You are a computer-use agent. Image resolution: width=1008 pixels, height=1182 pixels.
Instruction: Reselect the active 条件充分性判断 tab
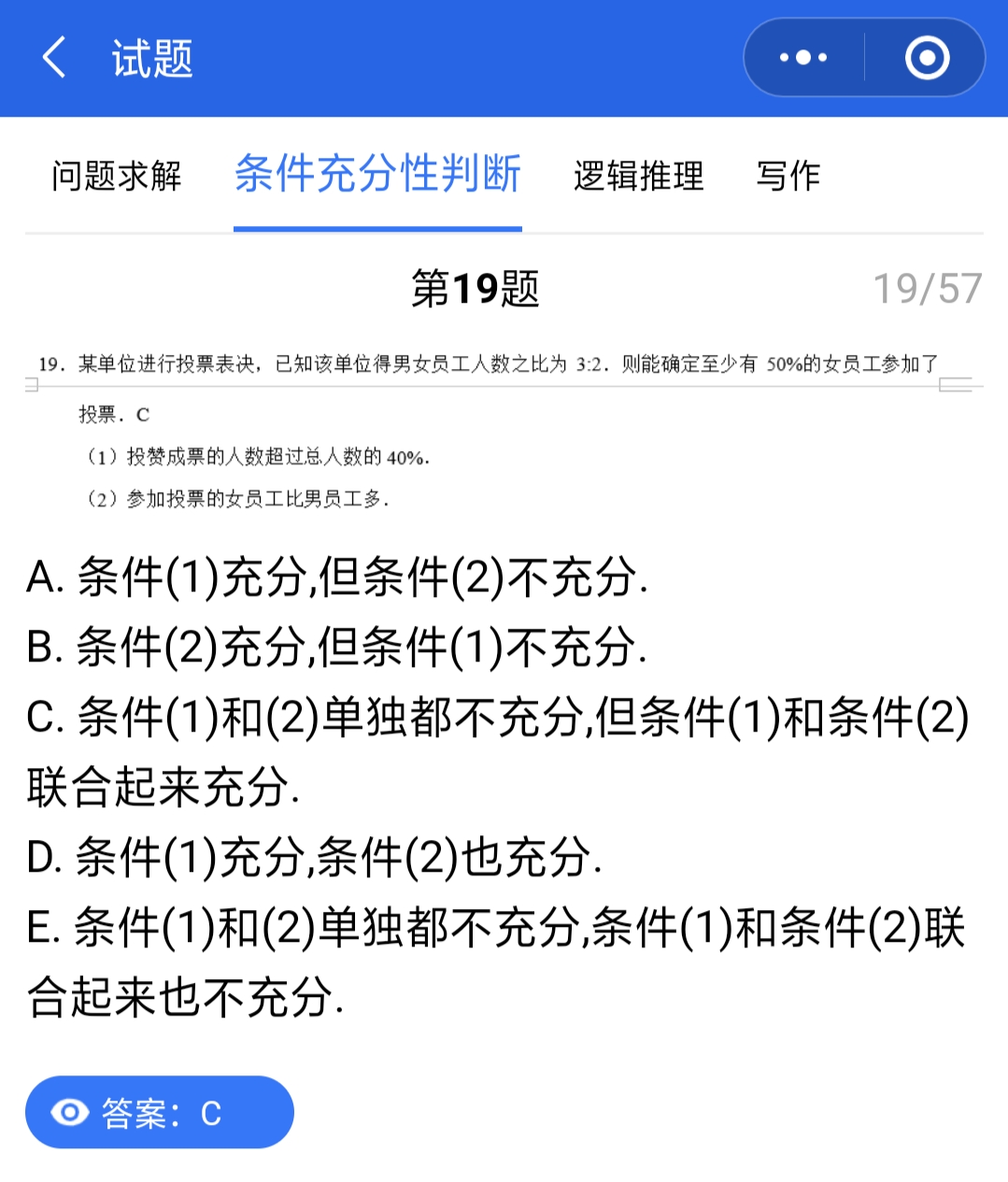point(378,177)
